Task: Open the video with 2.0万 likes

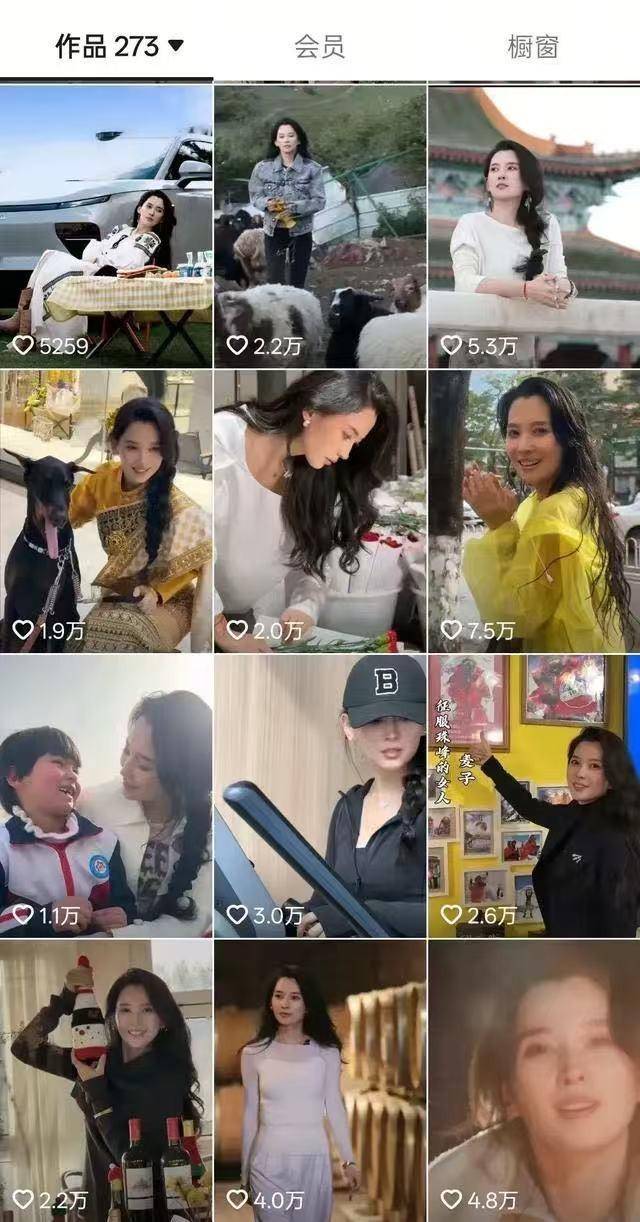Action: click(x=320, y=510)
